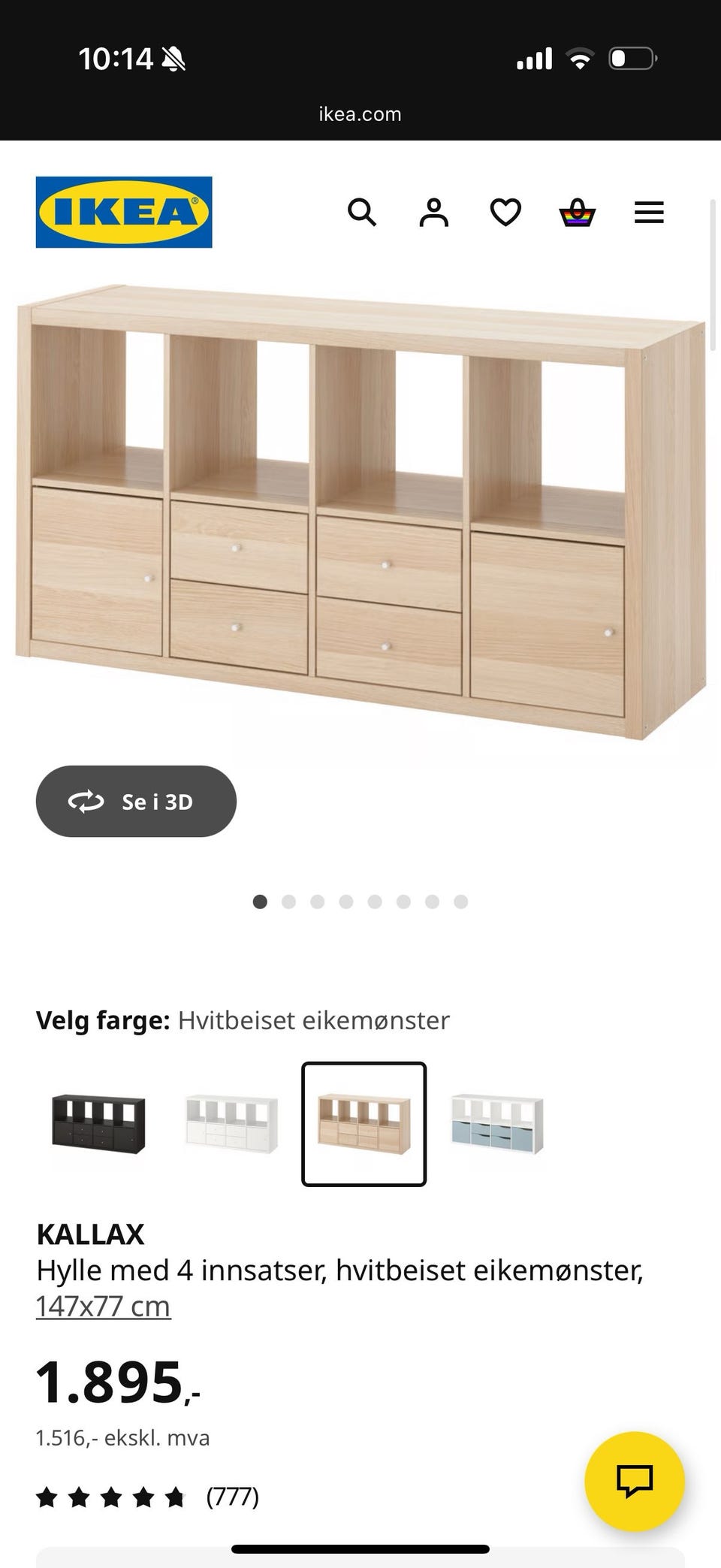Click the rating stars
The height and width of the screenshot is (1568, 721).
(113, 1497)
